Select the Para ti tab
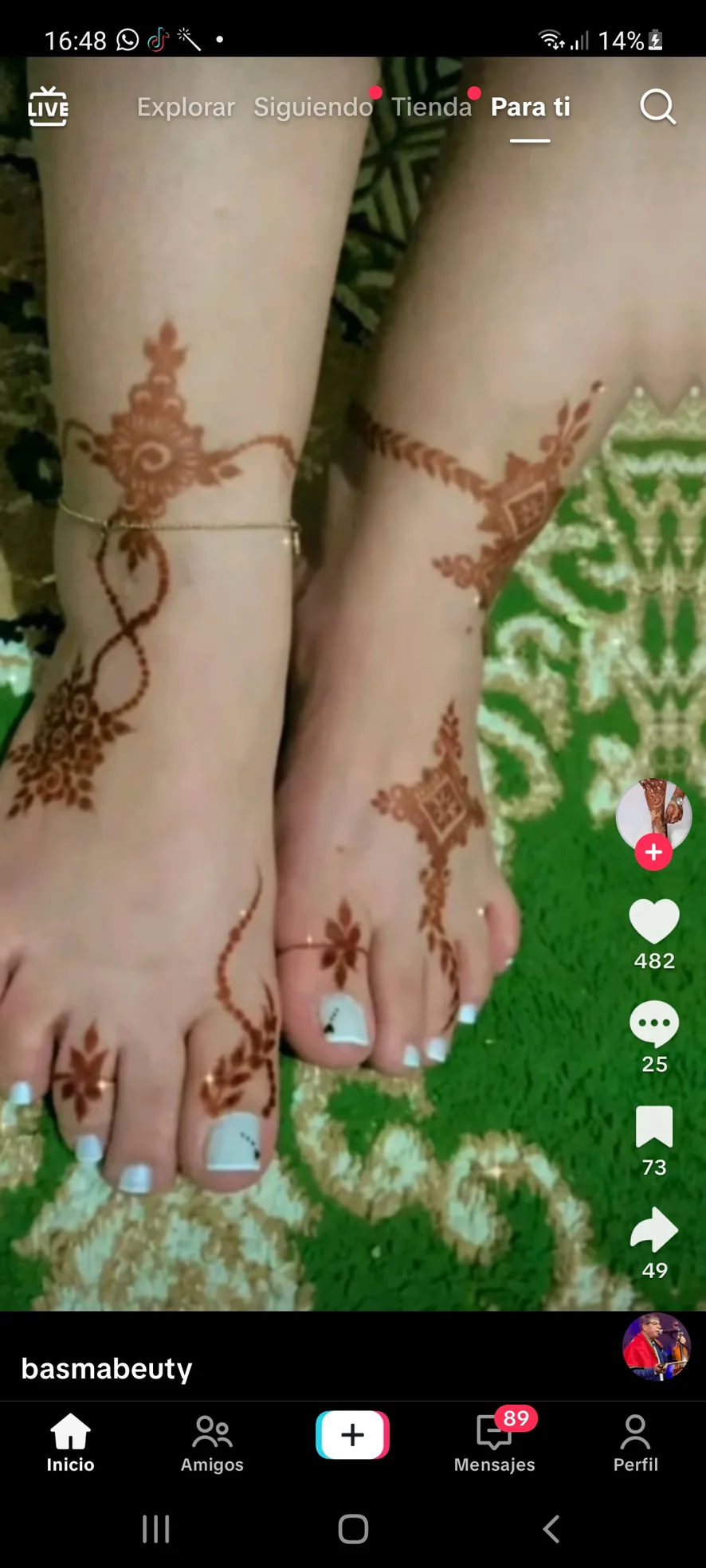The width and height of the screenshot is (706, 1568). pos(530,107)
